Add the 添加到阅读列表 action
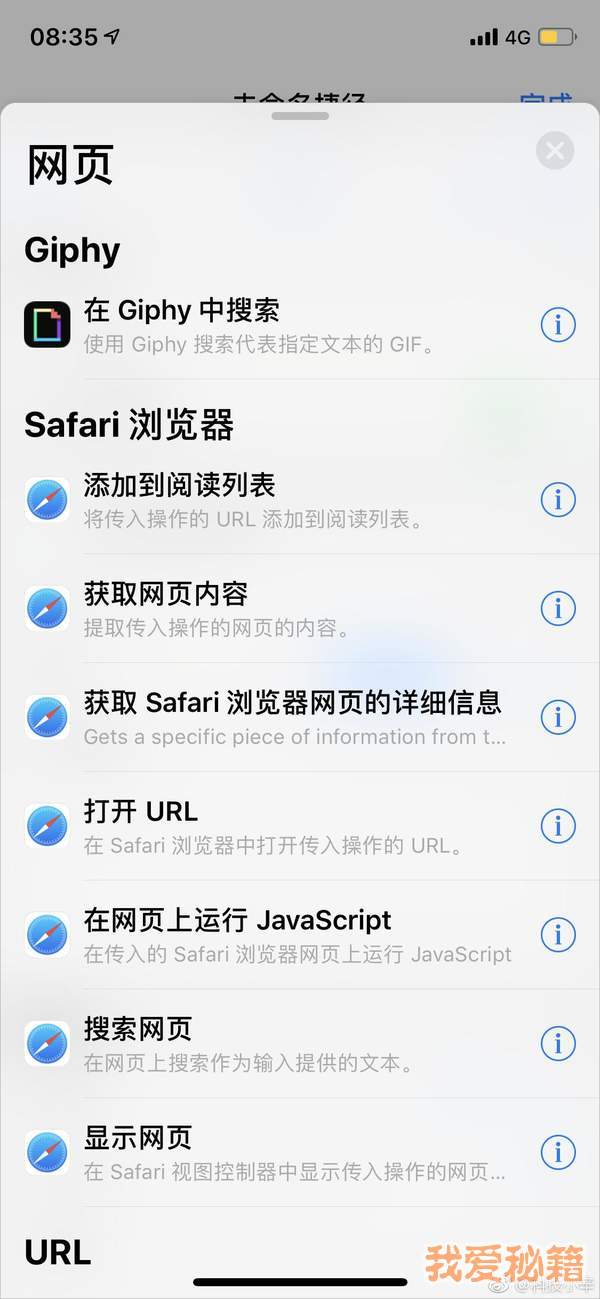The width and height of the screenshot is (600, 1299). pyautogui.click(x=260, y=500)
